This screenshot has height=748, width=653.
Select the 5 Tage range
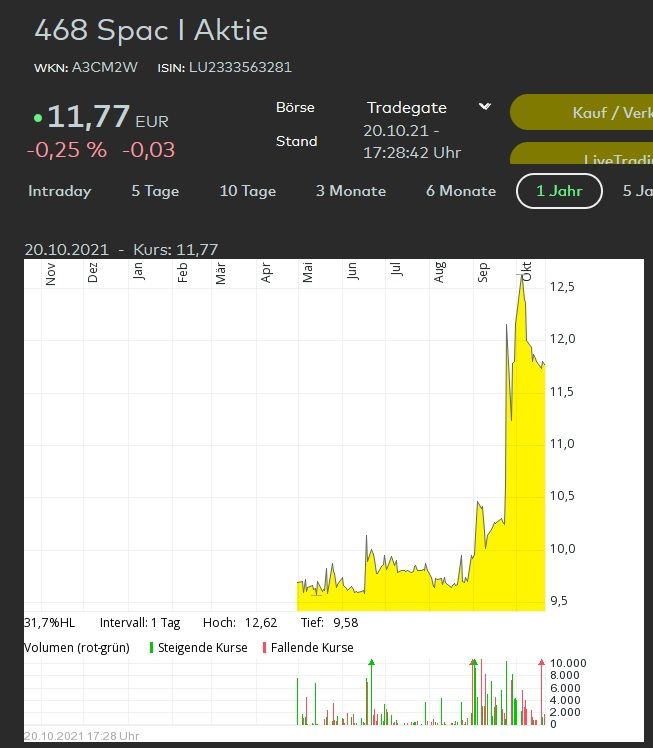(155, 191)
